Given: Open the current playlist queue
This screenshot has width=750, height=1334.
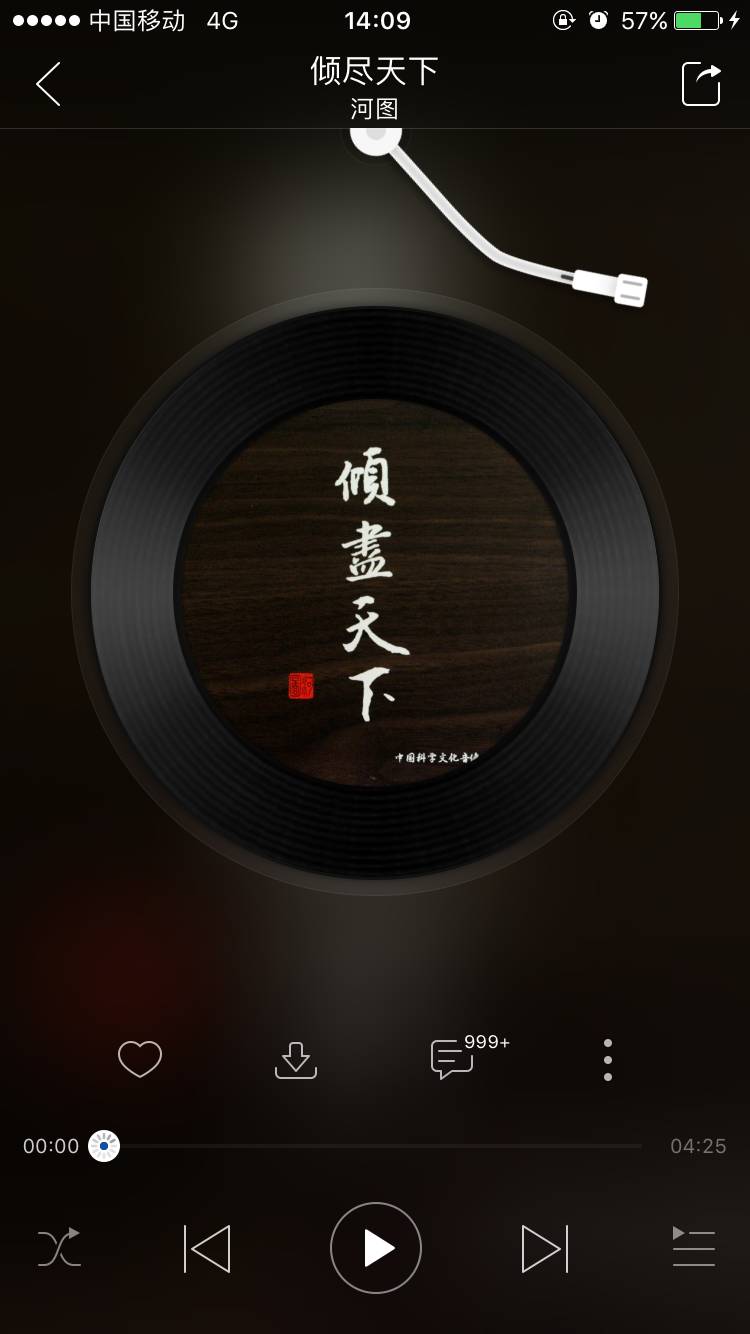Looking at the screenshot, I should (x=694, y=1247).
